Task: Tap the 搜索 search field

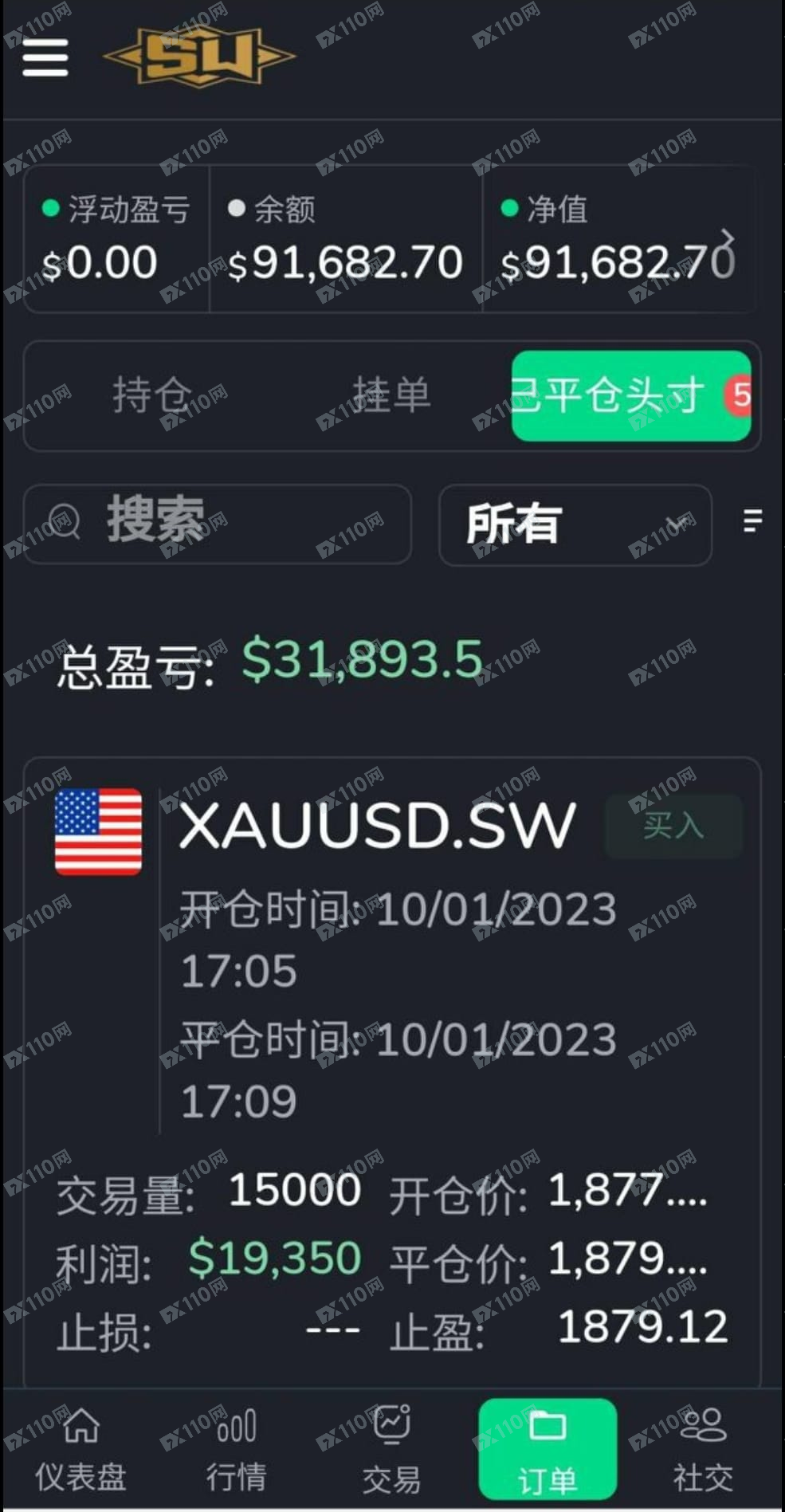Action: 218,524
